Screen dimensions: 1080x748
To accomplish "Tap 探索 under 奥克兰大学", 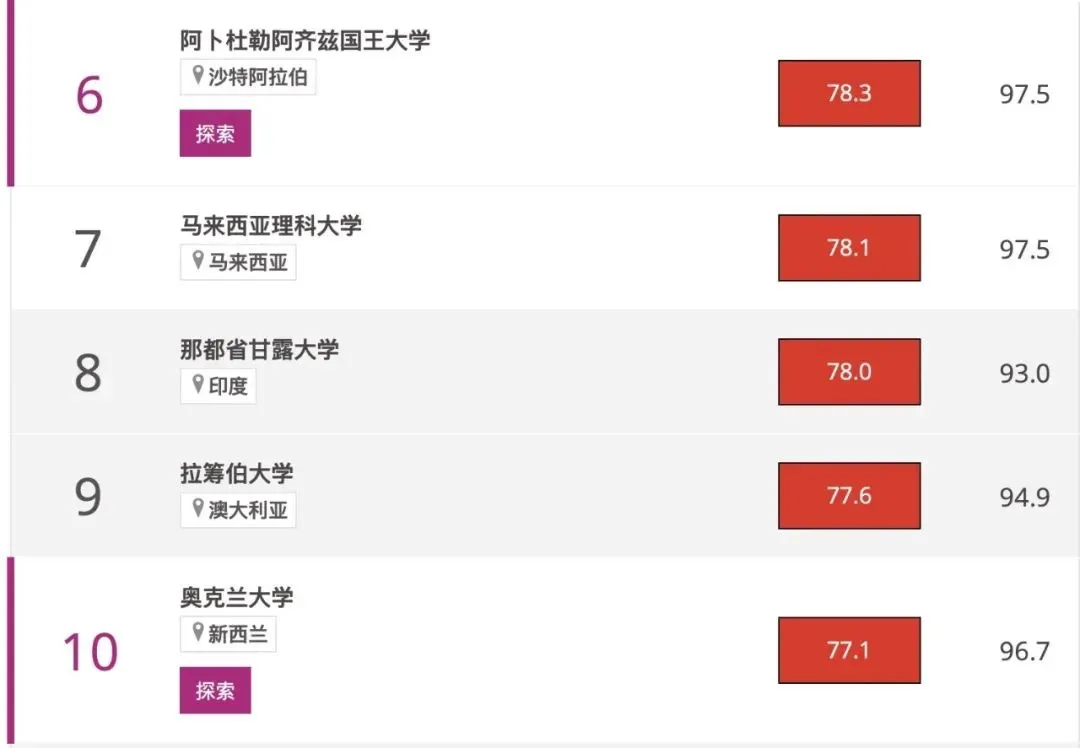I will (215, 690).
